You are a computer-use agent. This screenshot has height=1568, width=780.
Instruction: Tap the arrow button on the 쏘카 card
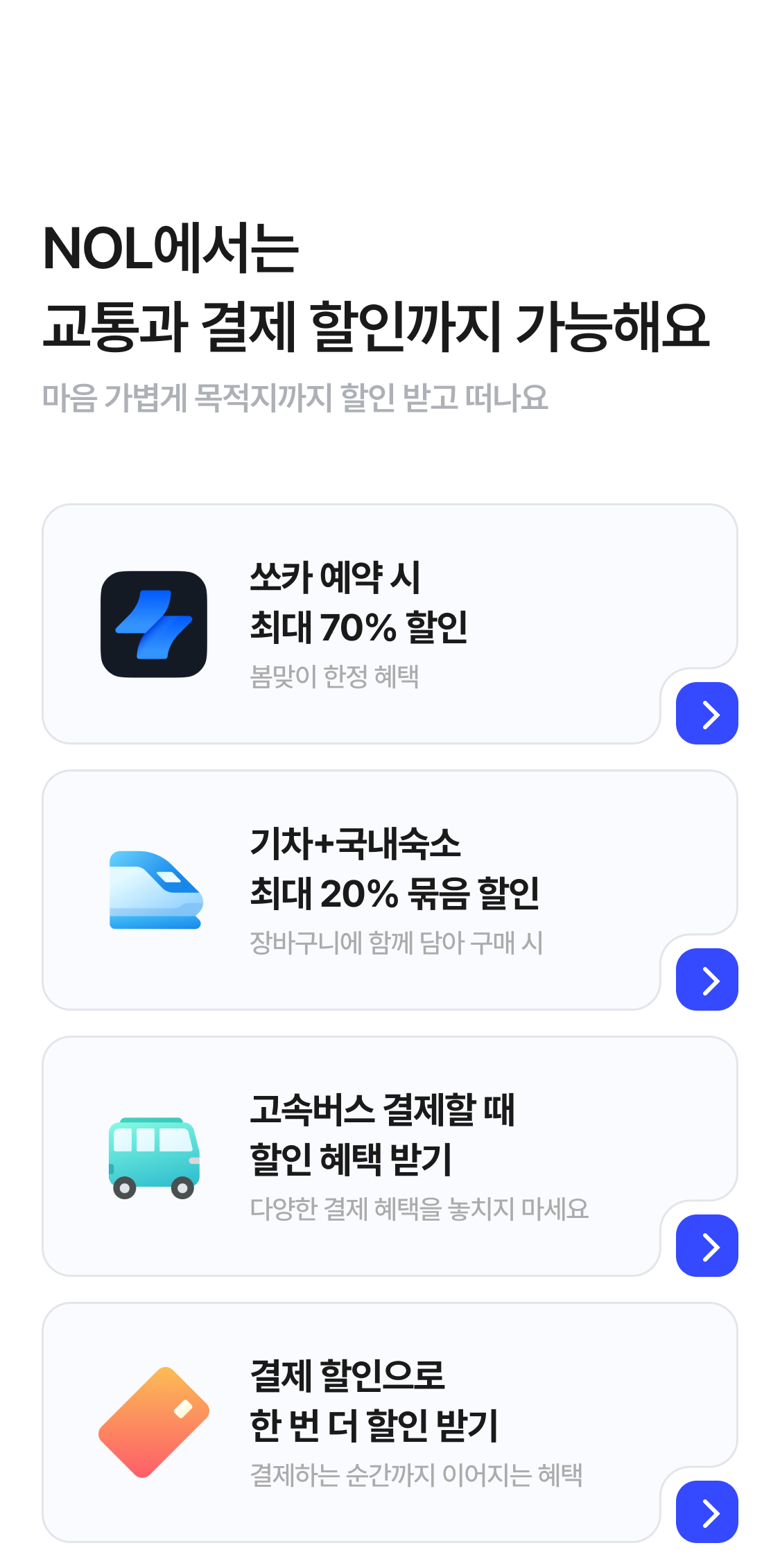[x=707, y=713]
